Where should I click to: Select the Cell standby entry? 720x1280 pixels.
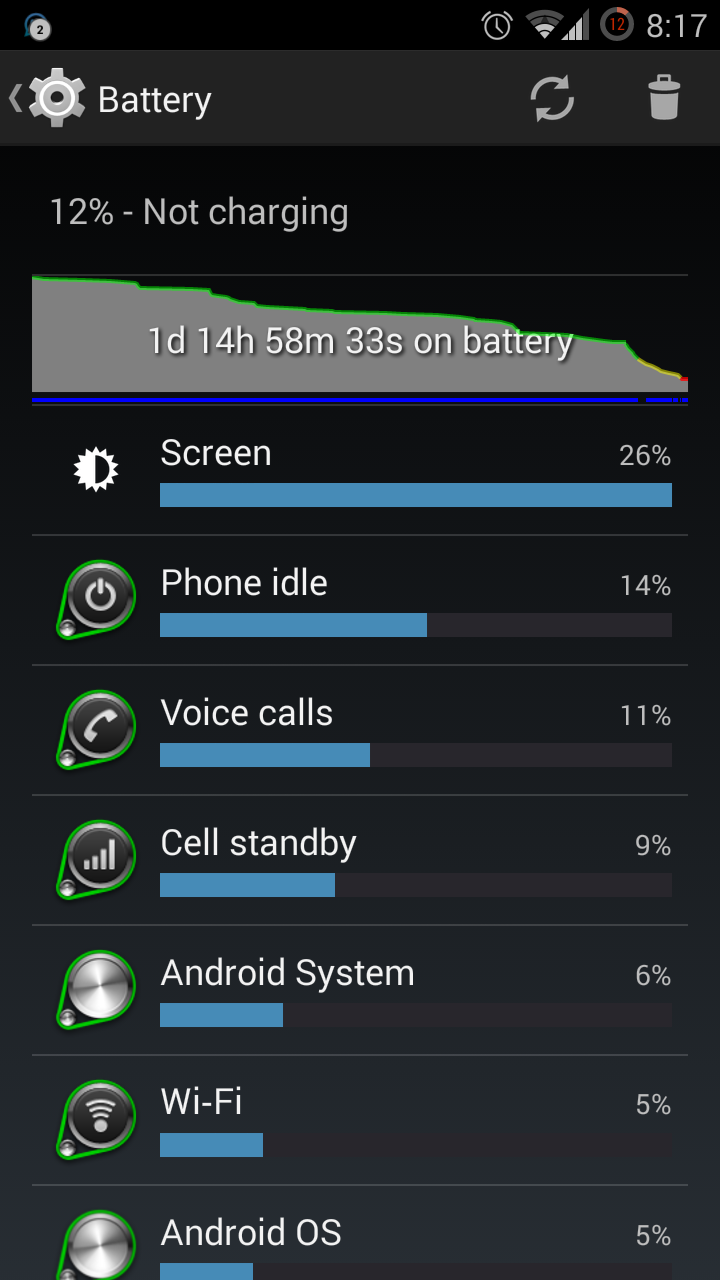tap(360, 860)
